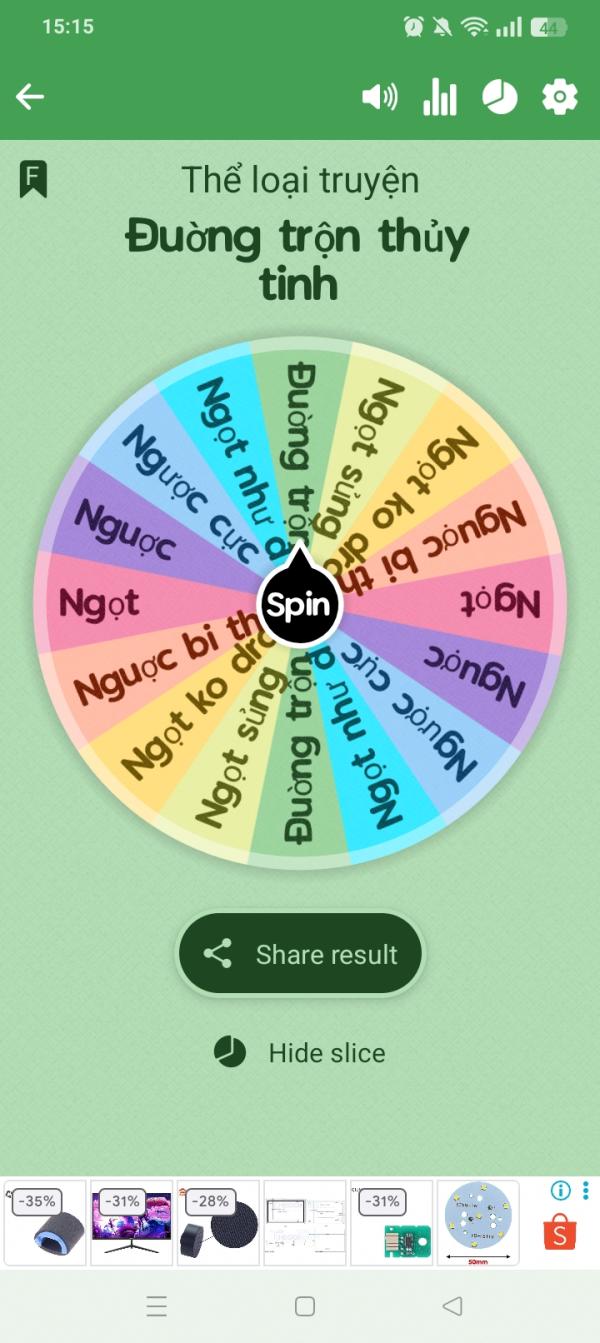
Task: Share result of the spin
Action: click(301, 954)
